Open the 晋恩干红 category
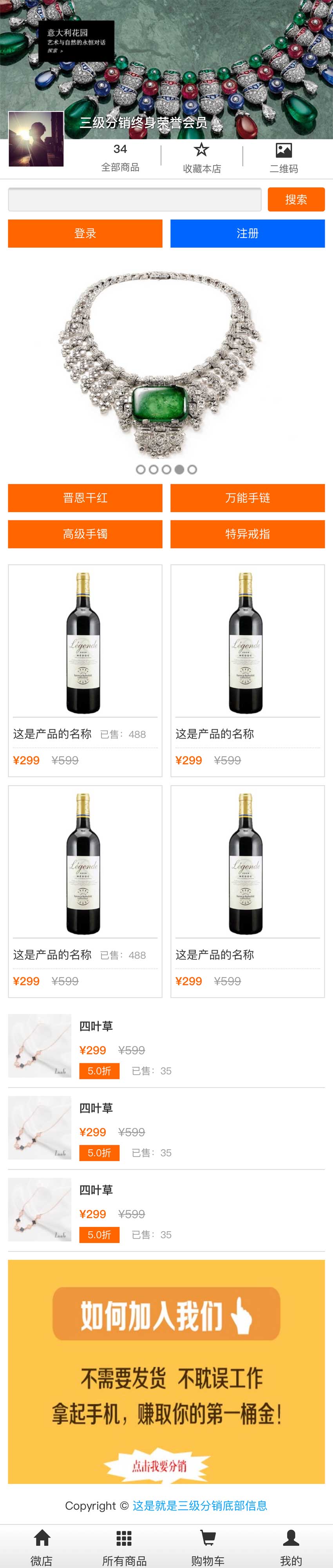This screenshot has width=333, height=1568. [85, 498]
